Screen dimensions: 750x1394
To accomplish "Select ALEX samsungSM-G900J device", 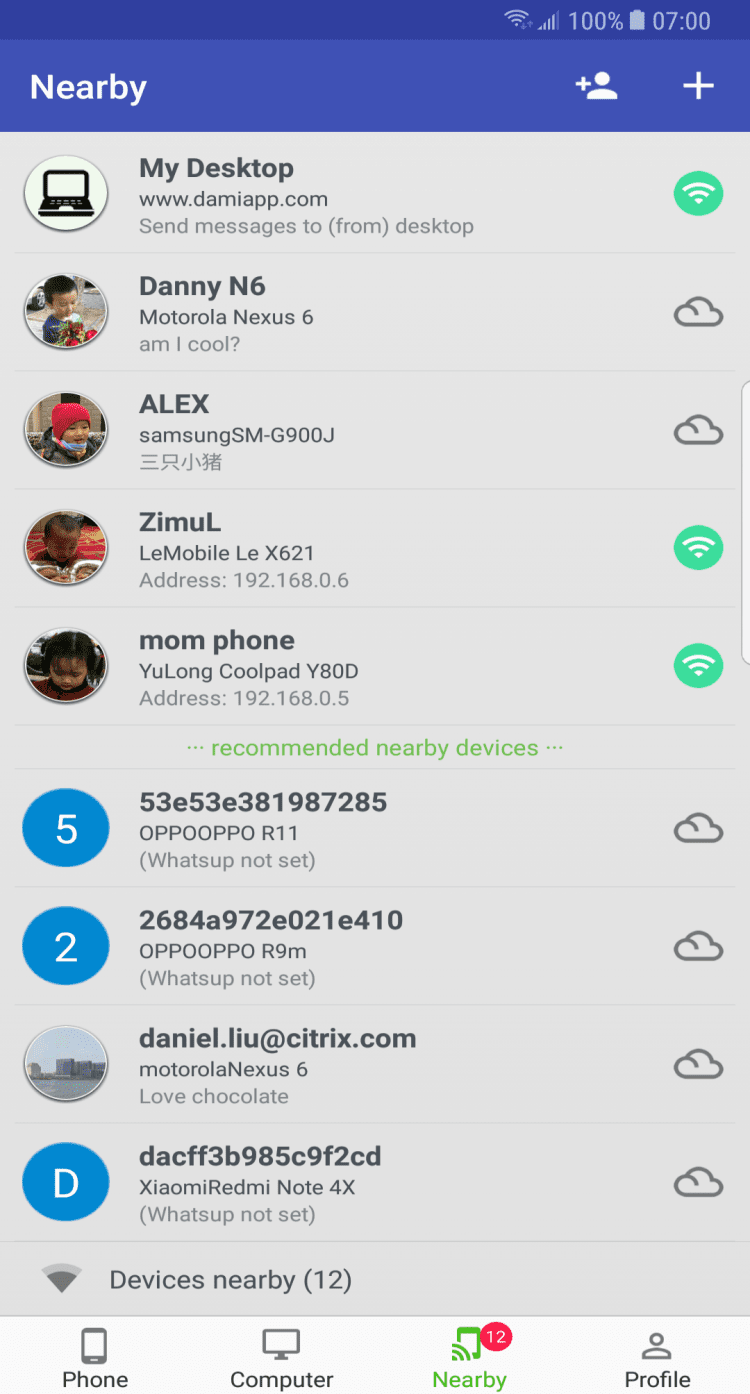I will click(375, 431).
